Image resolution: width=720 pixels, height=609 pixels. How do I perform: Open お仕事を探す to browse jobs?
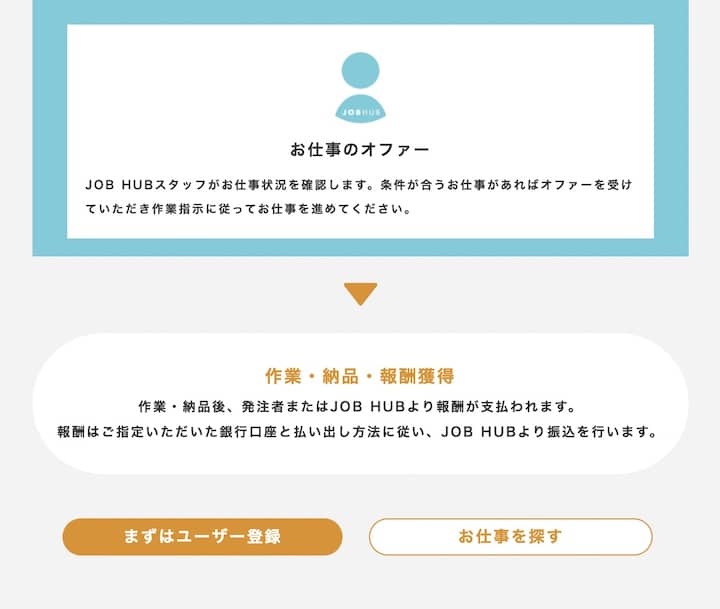(x=510, y=536)
